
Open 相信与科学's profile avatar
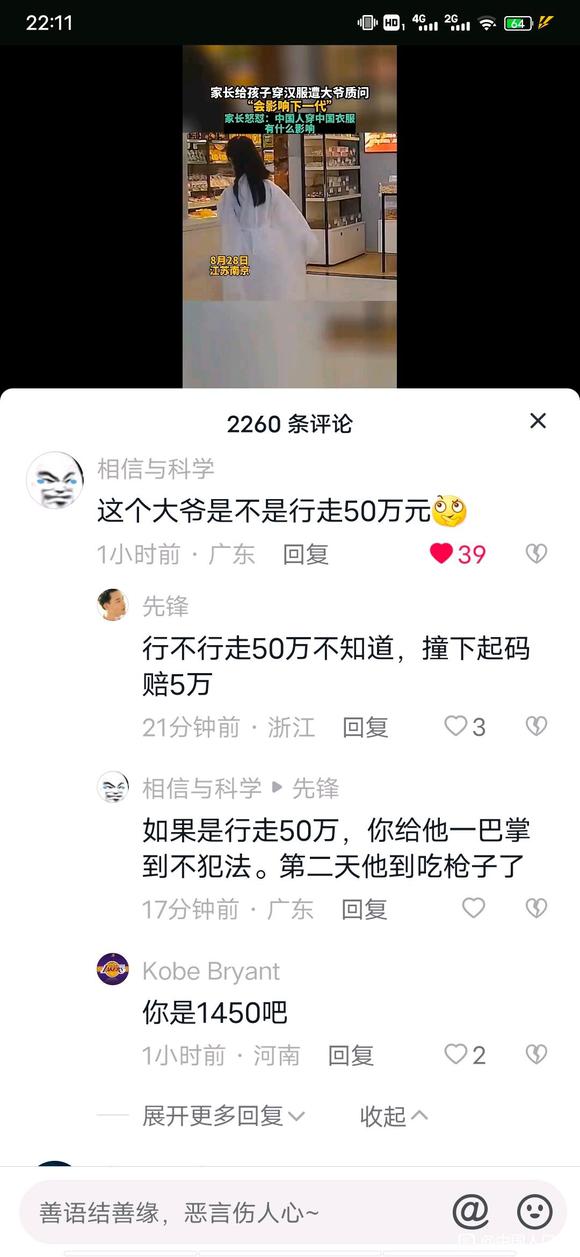pos(54,480)
